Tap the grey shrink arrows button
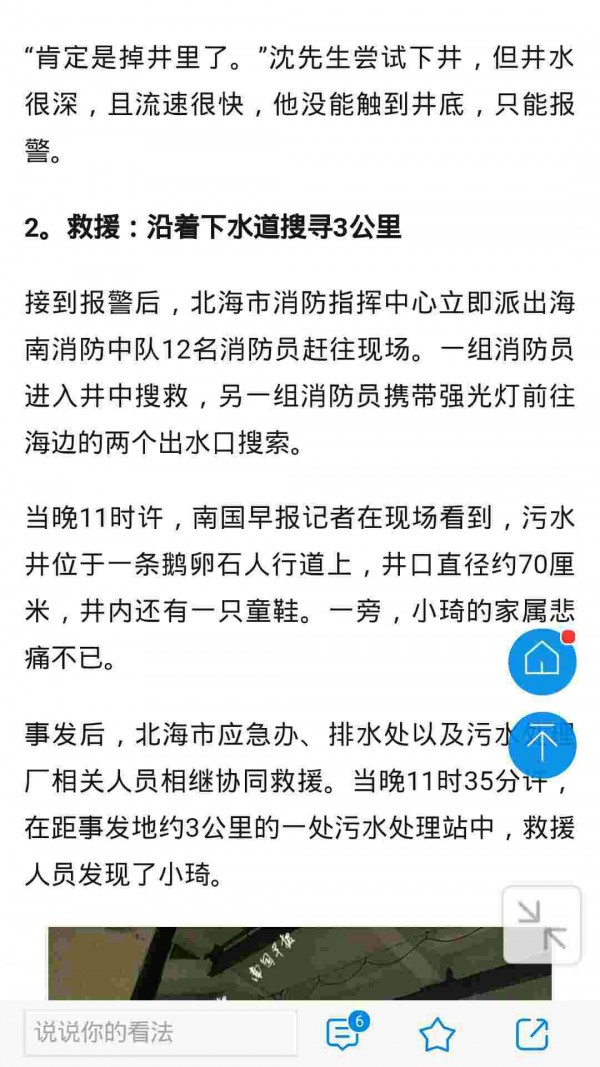 coord(542,925)
